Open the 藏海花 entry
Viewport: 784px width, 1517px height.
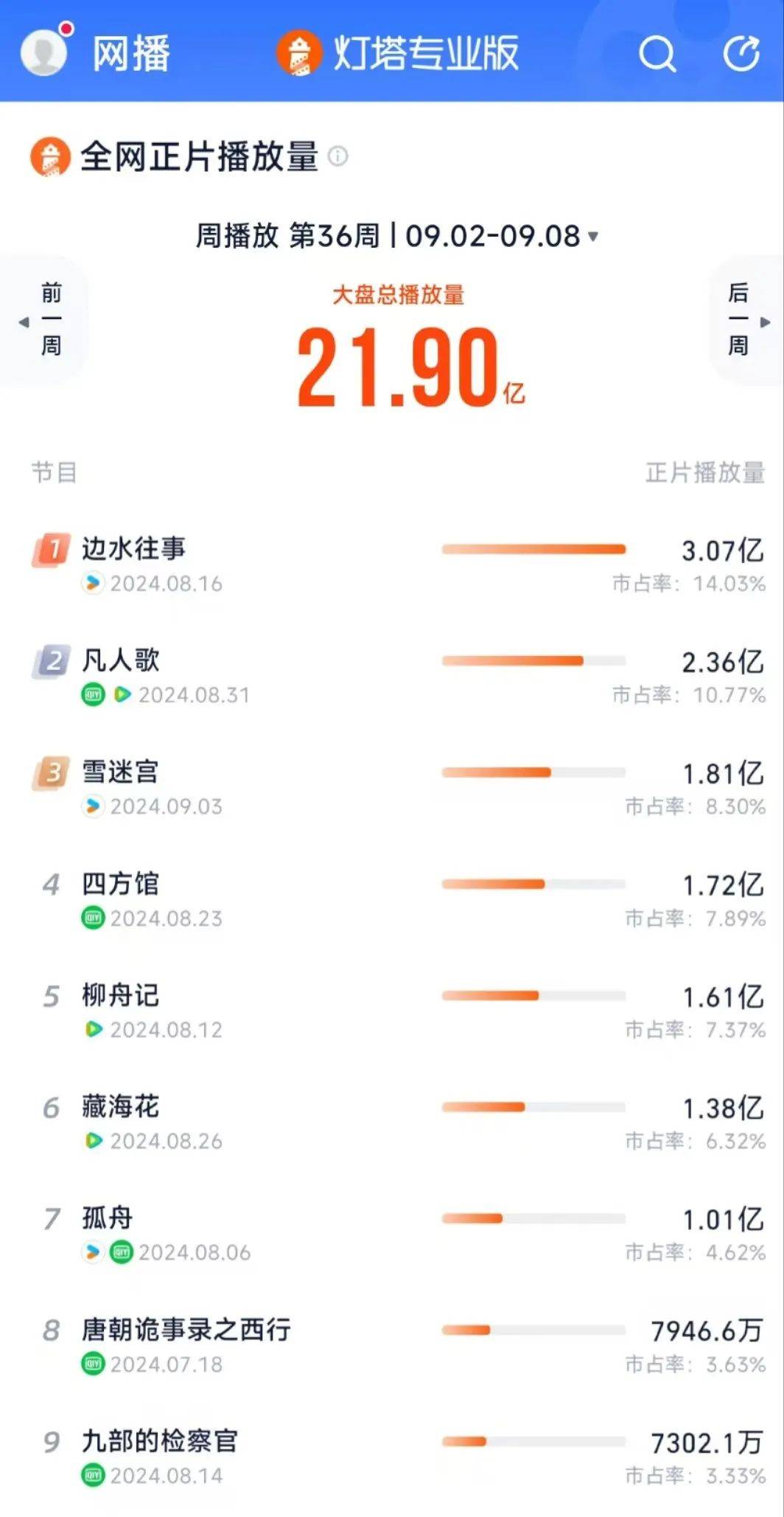click(x=398, y=1122)
